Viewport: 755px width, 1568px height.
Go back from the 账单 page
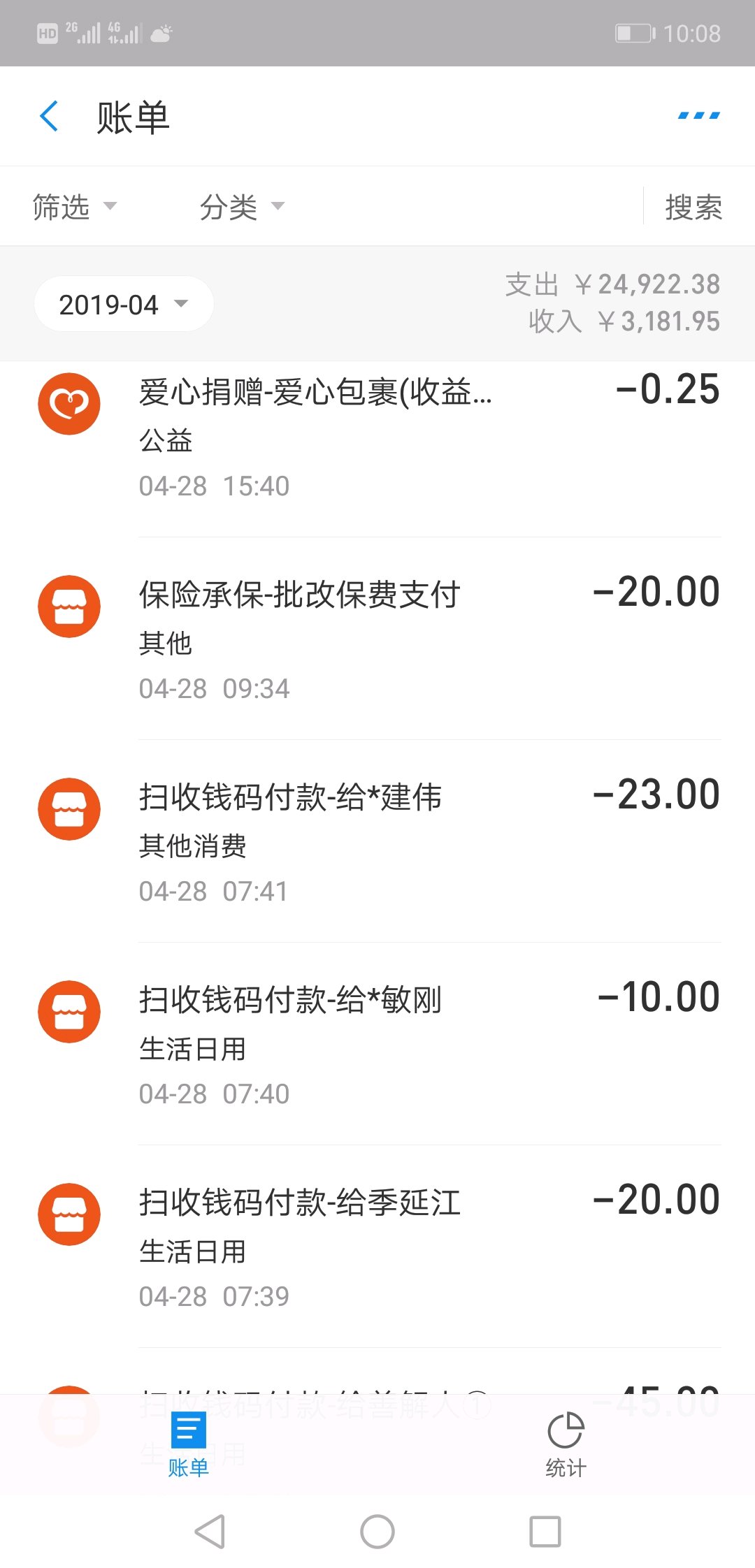coord(49,117)
